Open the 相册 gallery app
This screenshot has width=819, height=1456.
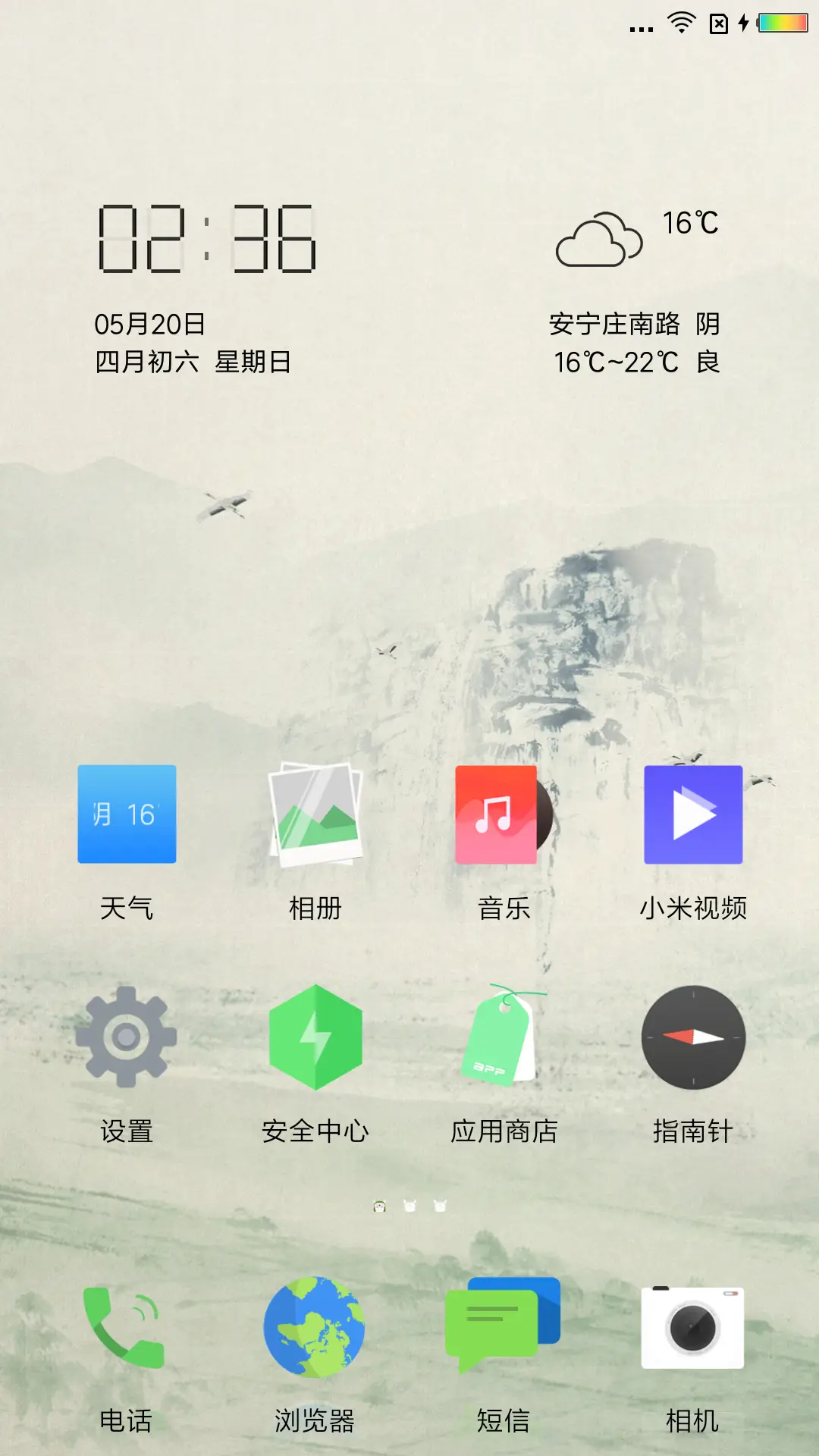tap(315, 811)
